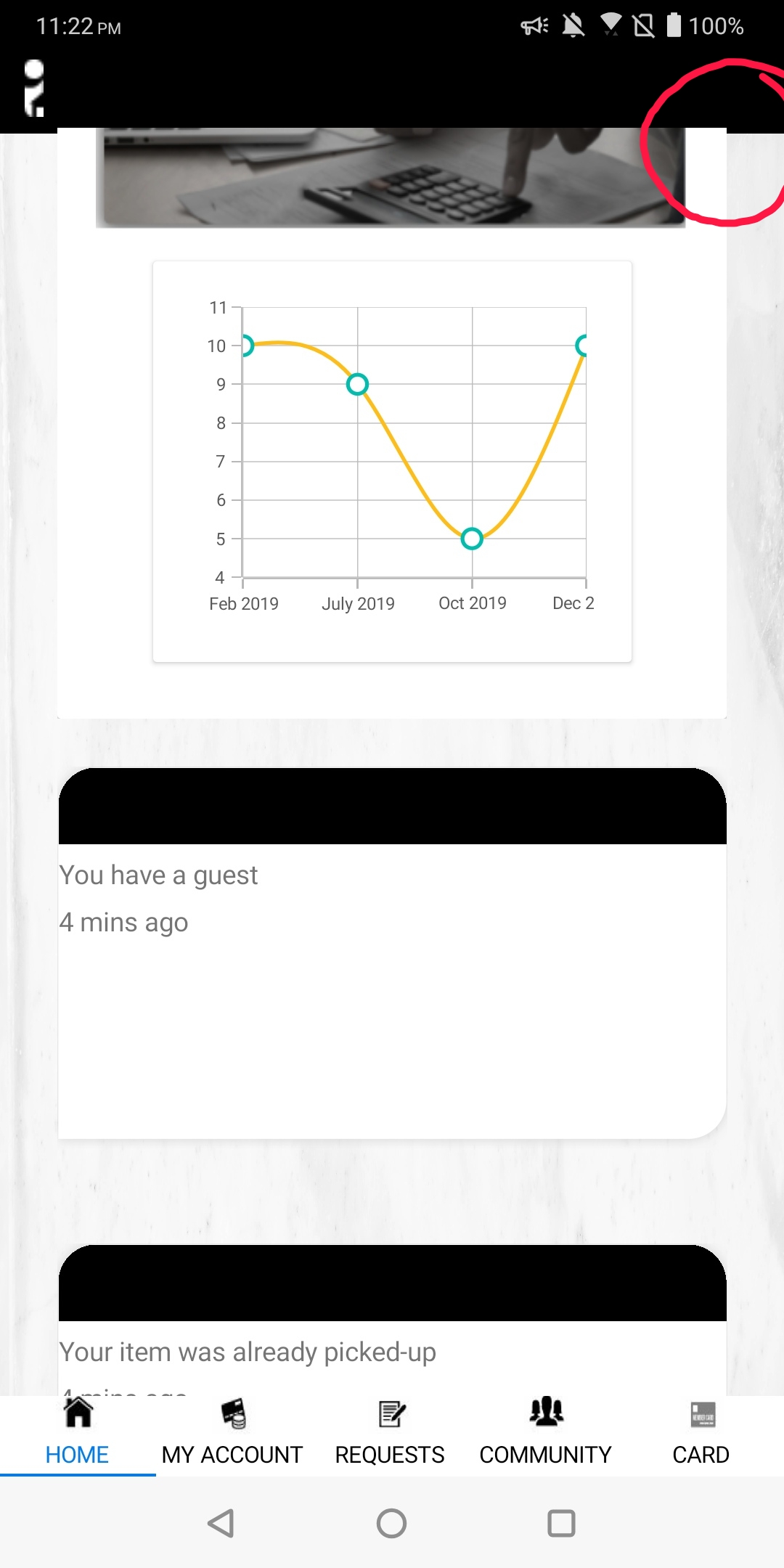Tap the system back button
784x1568 pixels.
click(221, 1523)
